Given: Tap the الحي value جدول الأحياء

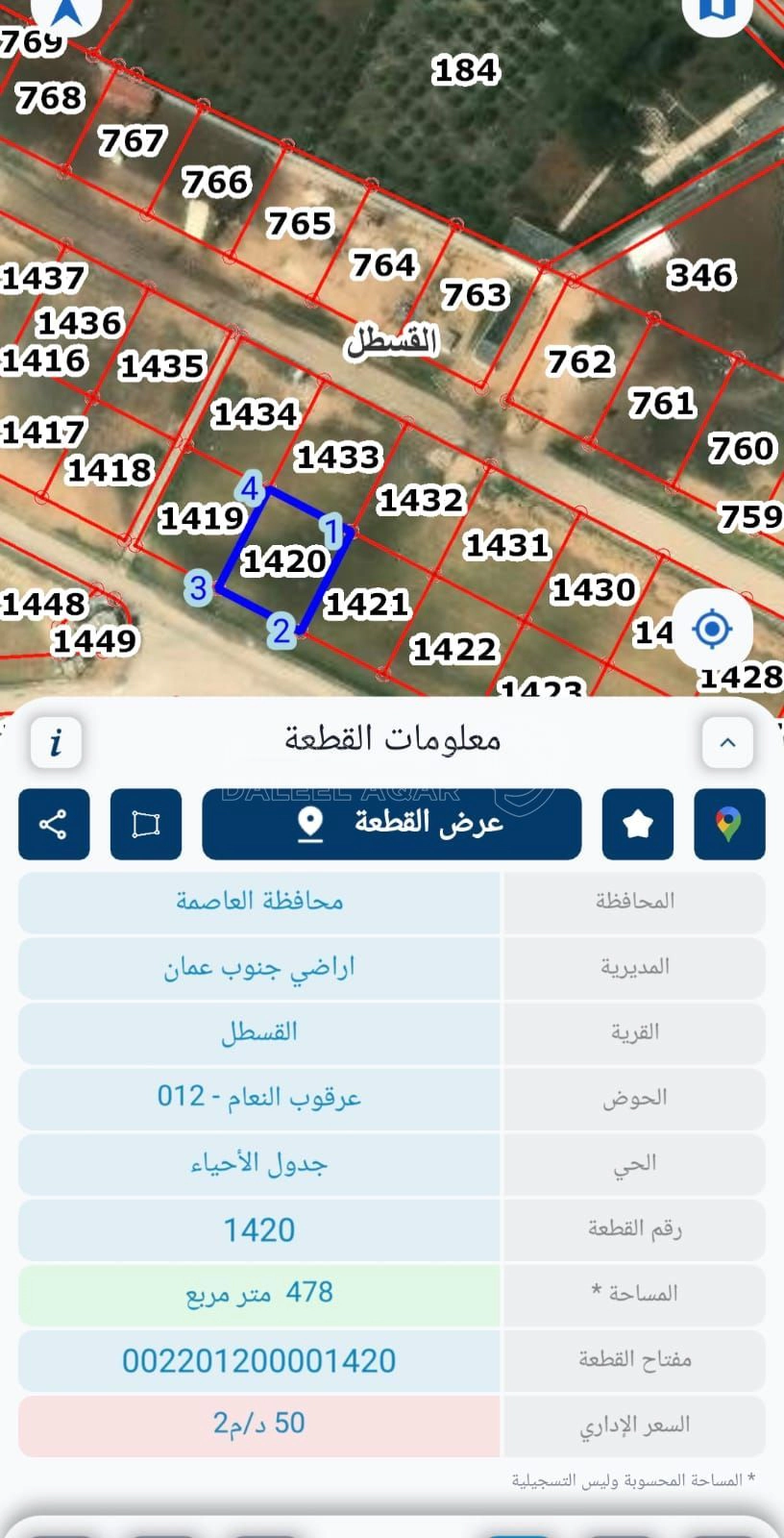Looking at the screenshot, I should [x=257, y=1164].
